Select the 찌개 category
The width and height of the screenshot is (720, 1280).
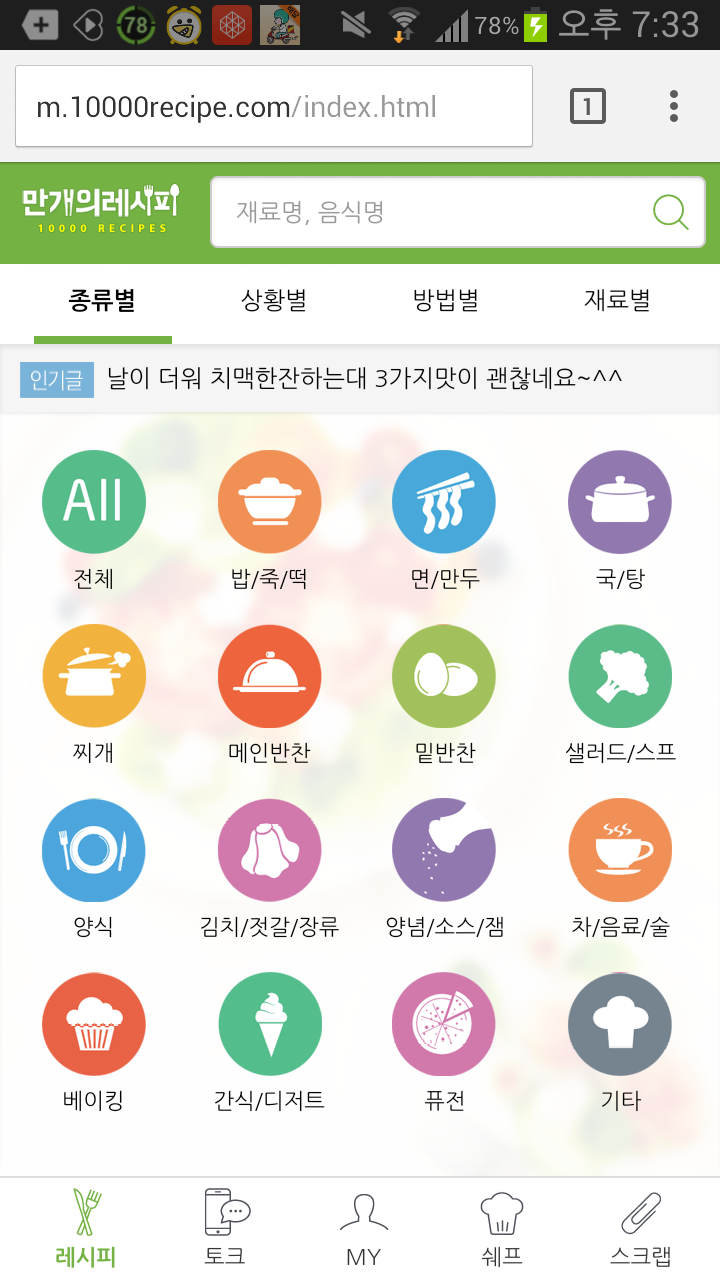[94, 676]
